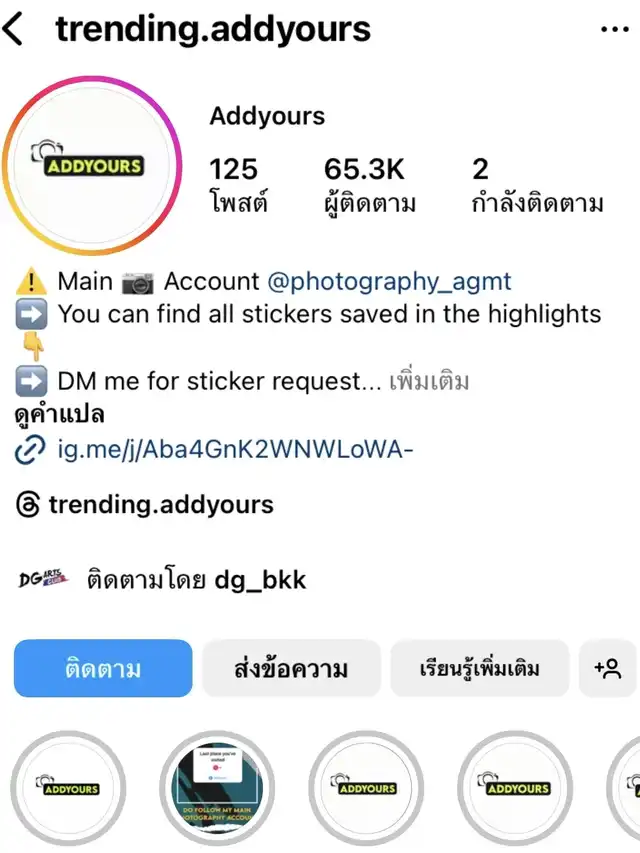This screenshot has height=853, width=640.
Task: View the Addyours profile picture story
Action: tap(93, 165)
